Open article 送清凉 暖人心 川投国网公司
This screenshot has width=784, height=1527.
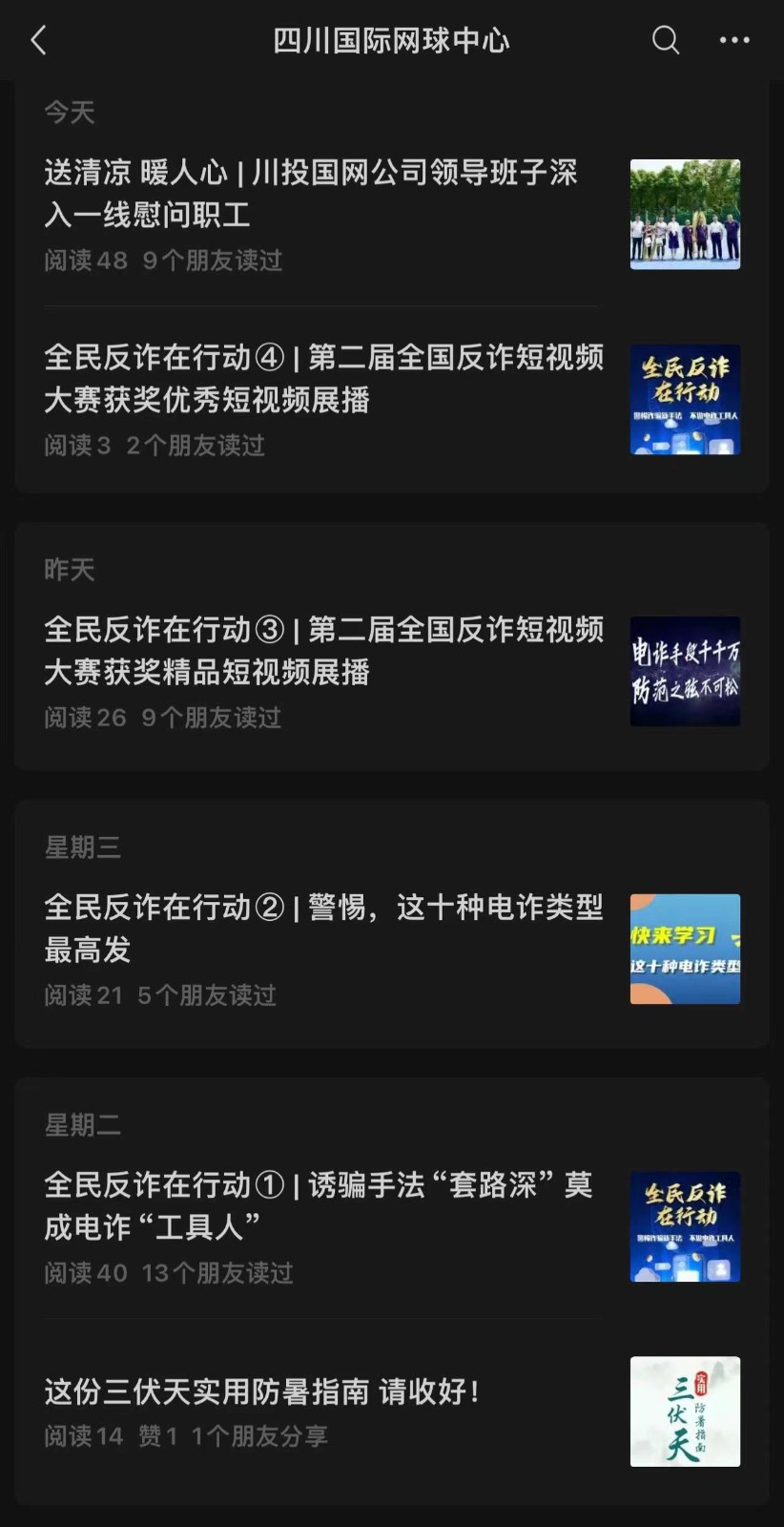tap(311, 194)
